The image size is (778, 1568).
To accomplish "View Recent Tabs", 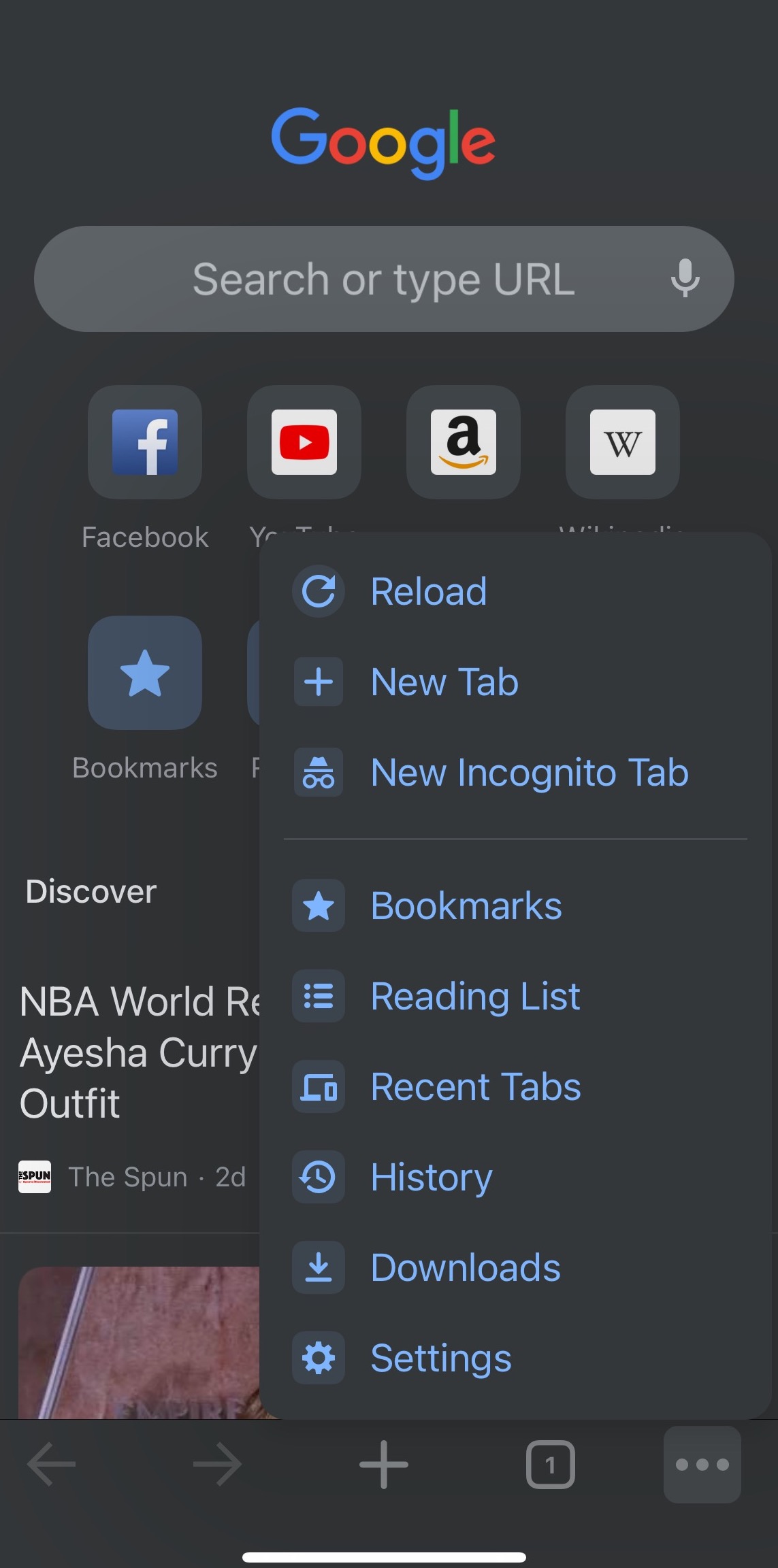I will pos(475,1086).
